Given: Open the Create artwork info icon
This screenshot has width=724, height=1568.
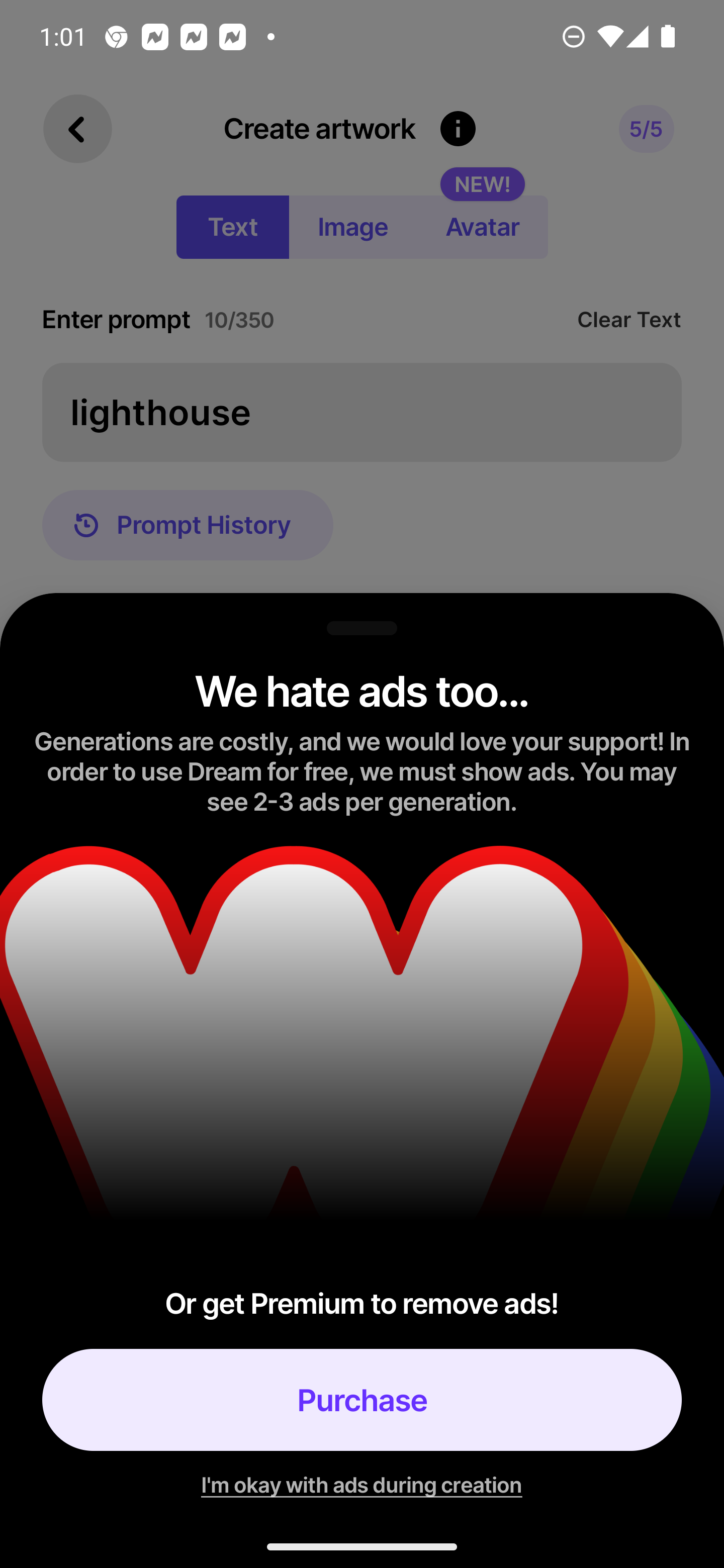Looking at the screenshot, I should tap(458, 129).
